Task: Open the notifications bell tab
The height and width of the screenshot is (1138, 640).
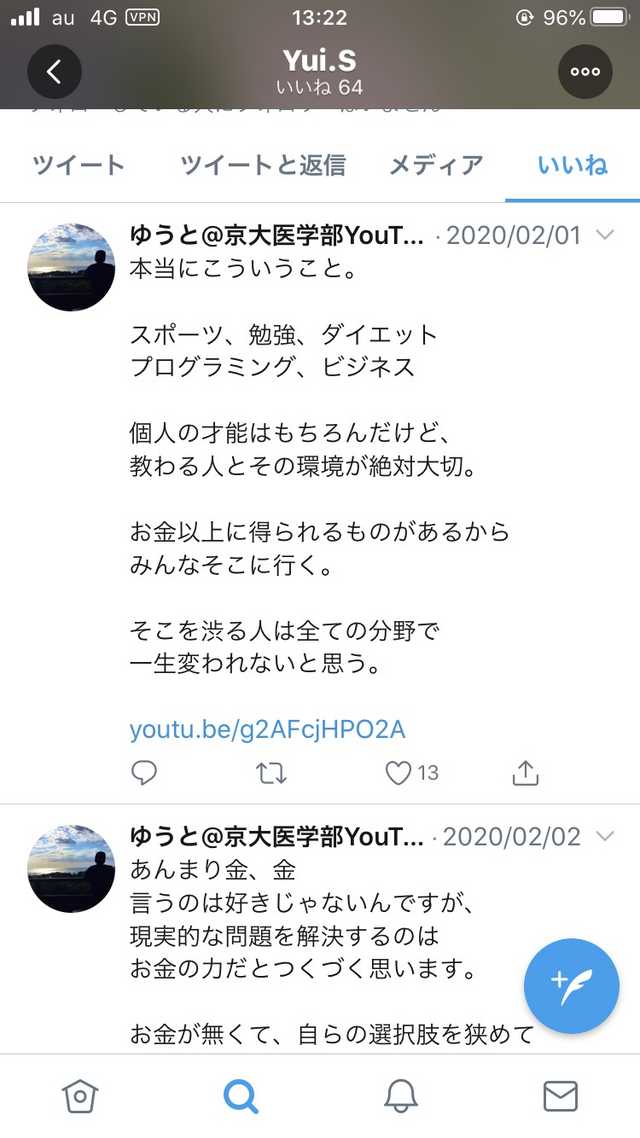Action: 400,1096
